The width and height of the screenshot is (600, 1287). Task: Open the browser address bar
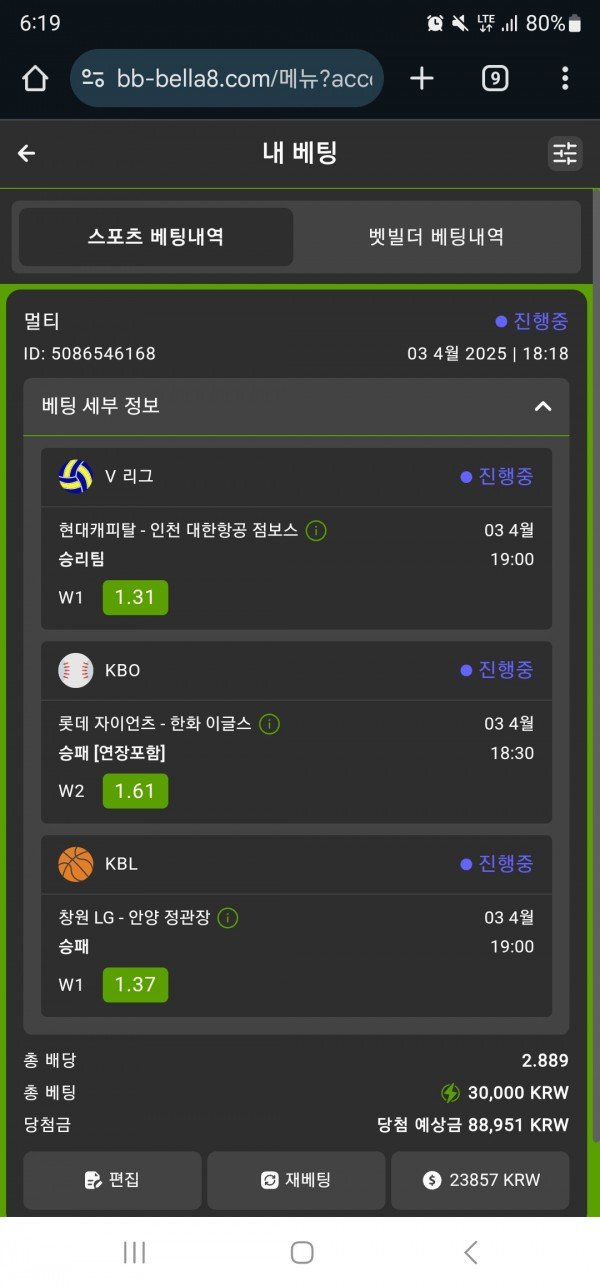click(230, 79)
